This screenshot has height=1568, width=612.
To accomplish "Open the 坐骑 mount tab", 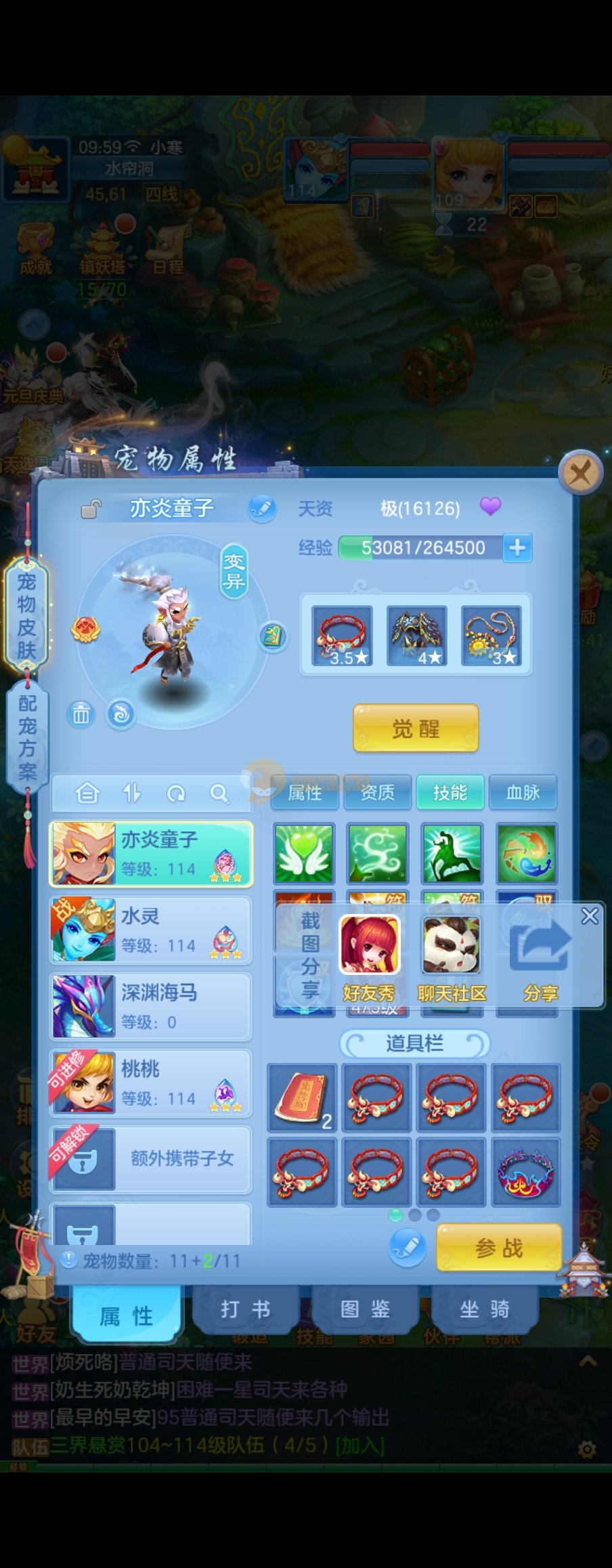I will click(x=484, y=1309).
